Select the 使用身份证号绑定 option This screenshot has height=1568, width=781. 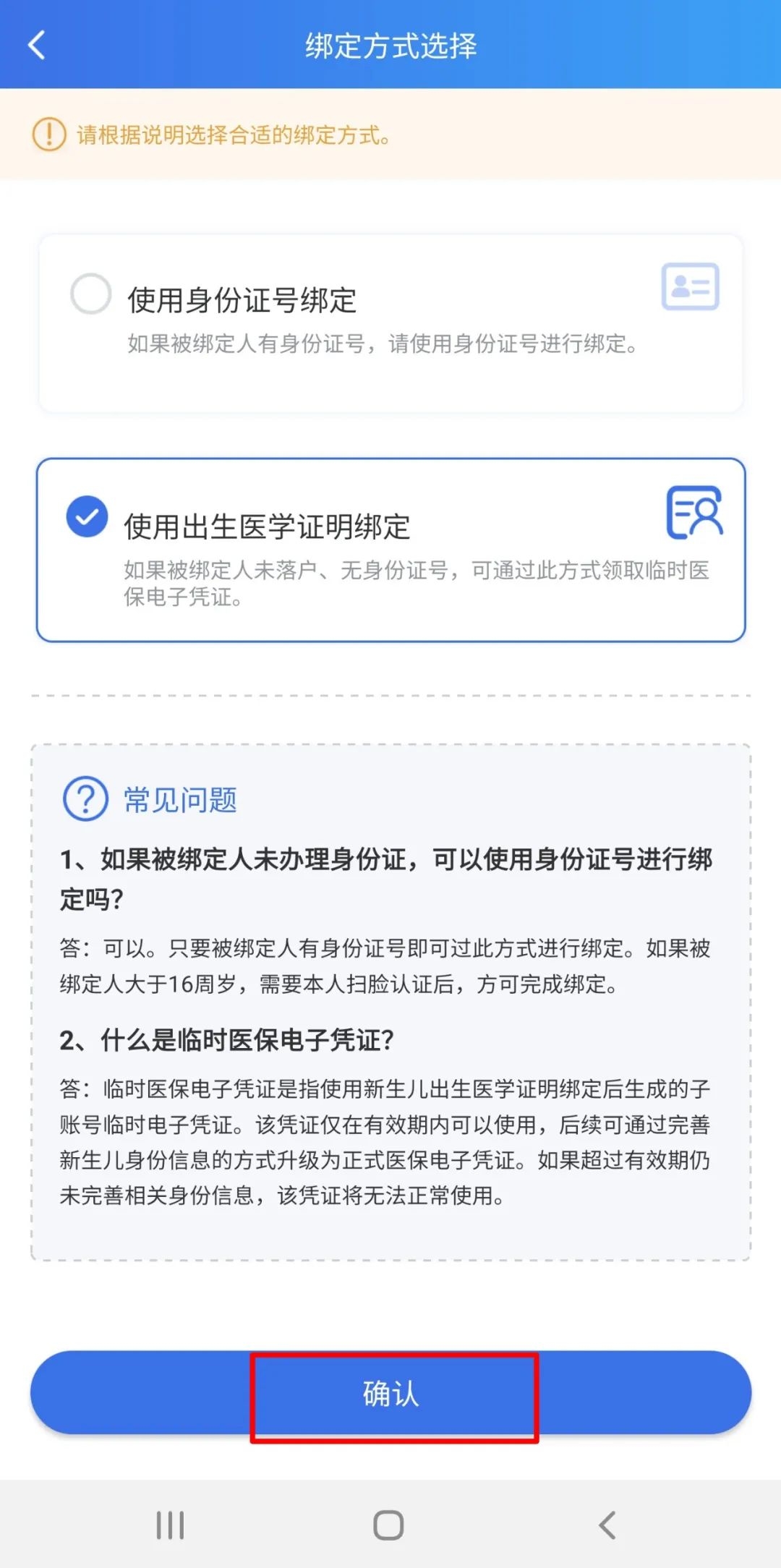pos(91,294)
